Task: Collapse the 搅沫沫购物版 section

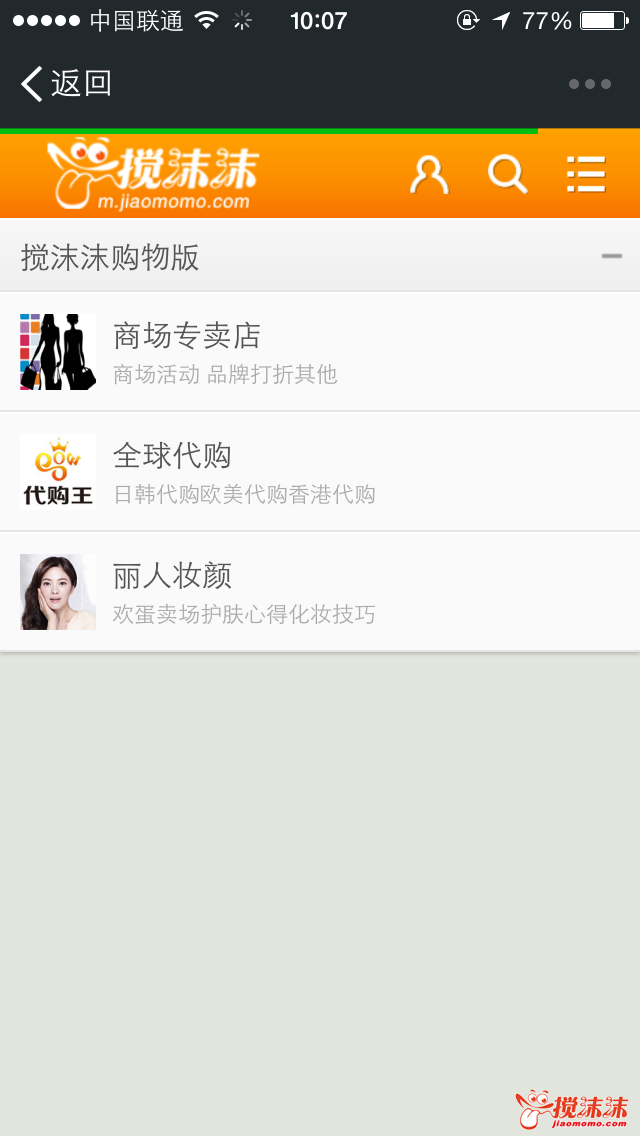Action: click(611, 257)
